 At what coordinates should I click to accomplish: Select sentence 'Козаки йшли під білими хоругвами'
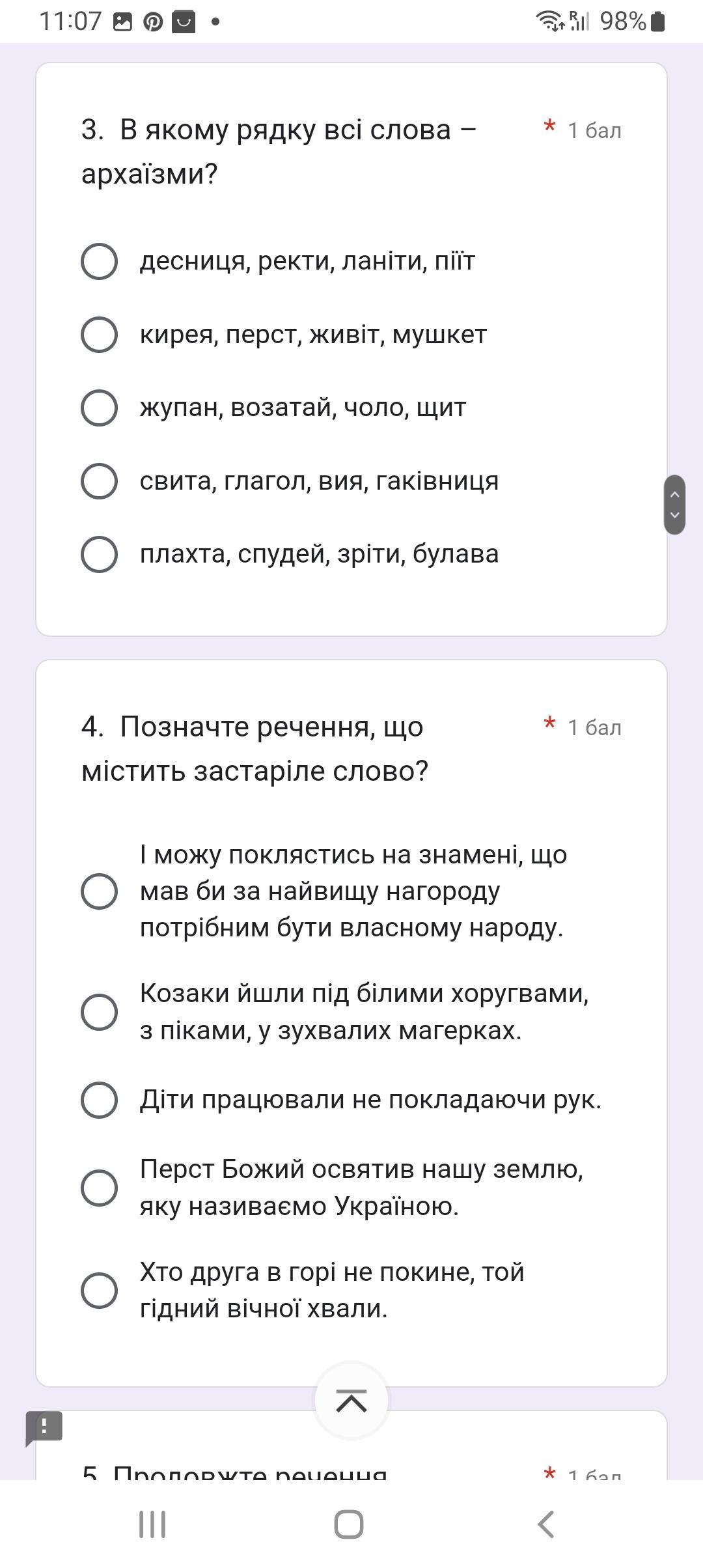click(100, 1012)
